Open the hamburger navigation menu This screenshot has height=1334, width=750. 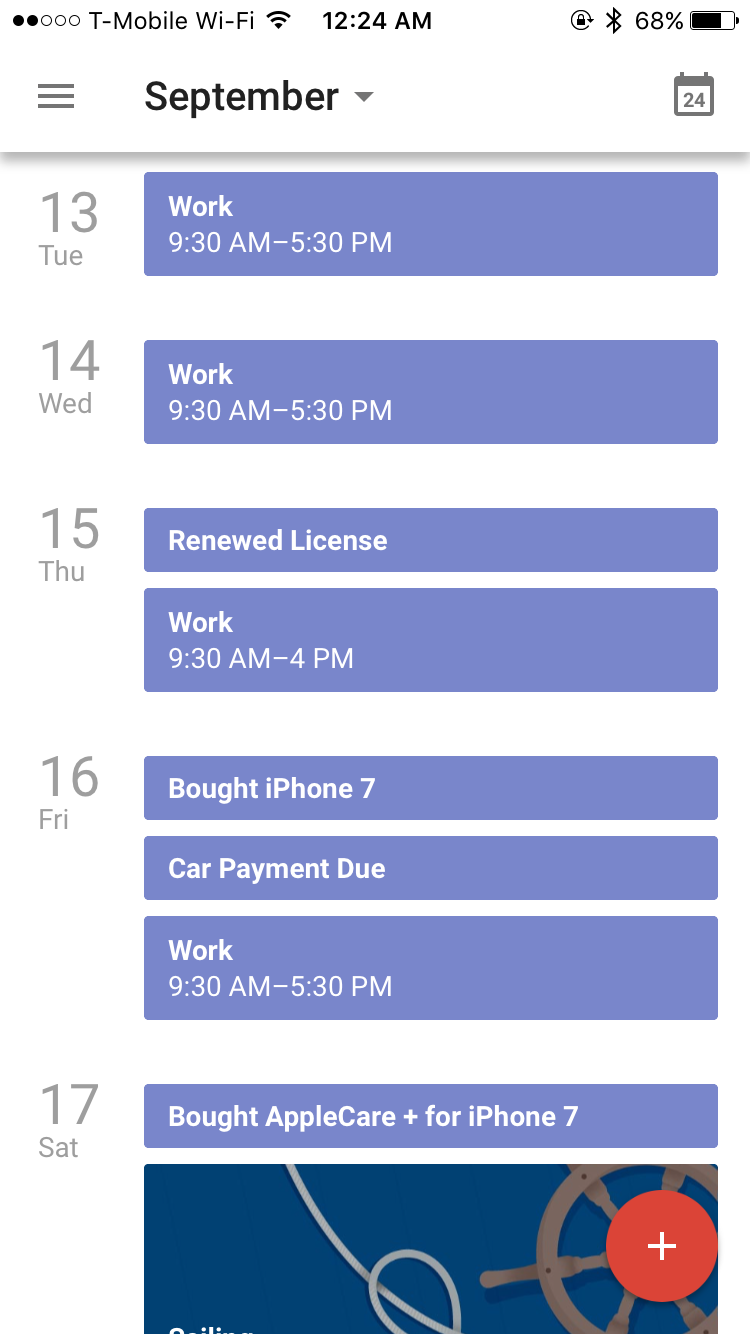tap(56, 96)
